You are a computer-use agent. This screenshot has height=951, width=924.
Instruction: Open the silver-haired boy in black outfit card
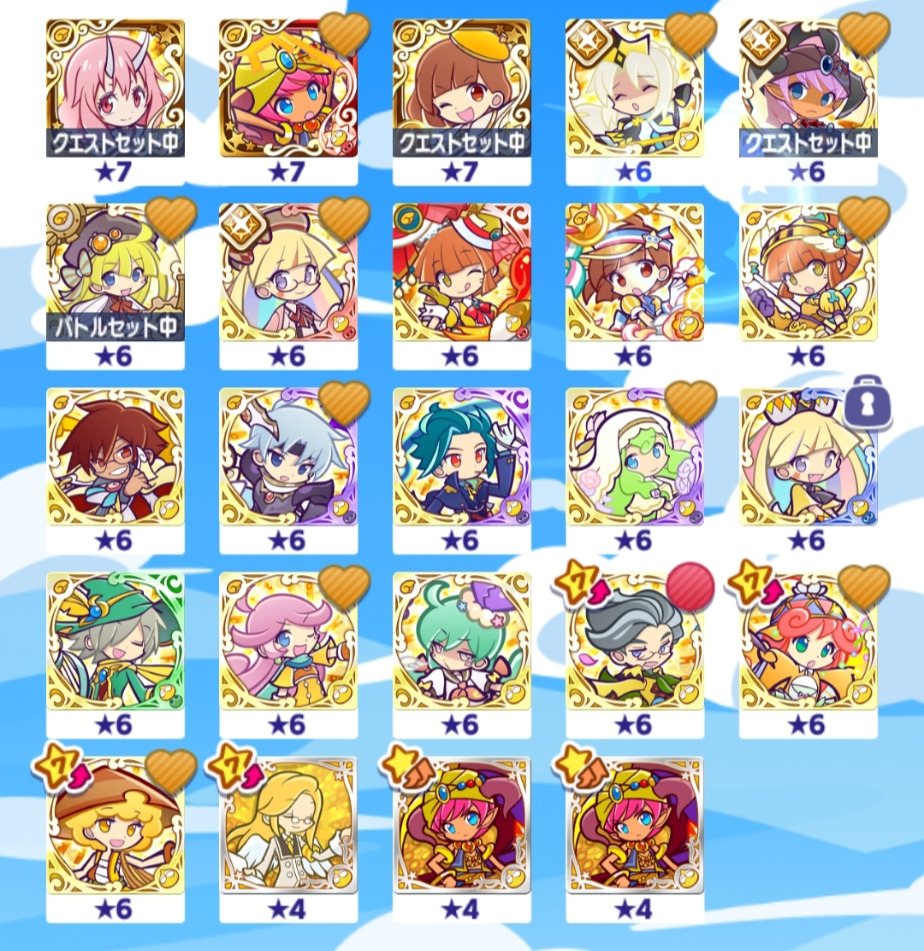pyautogui.click(x=288, y=455)
